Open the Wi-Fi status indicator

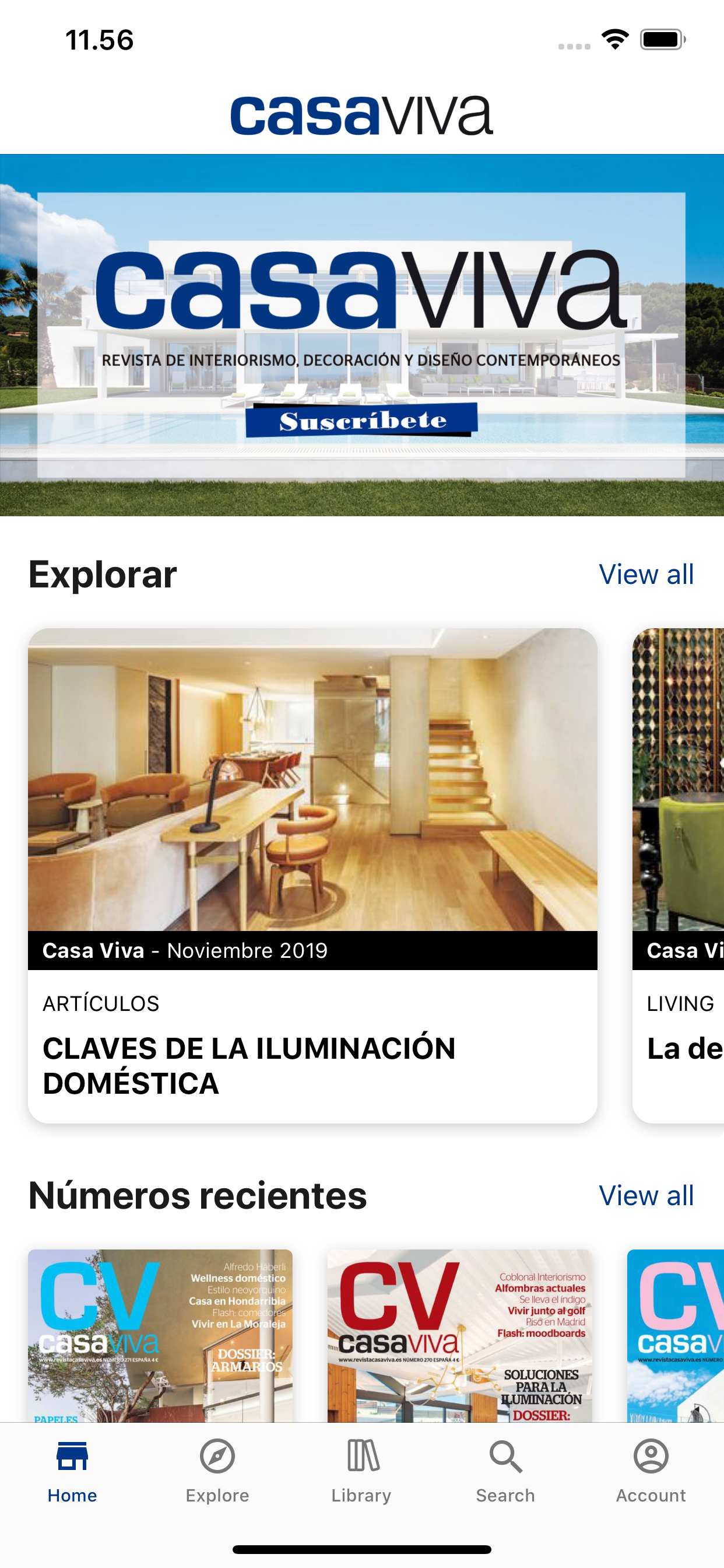(x=616, y=39)
